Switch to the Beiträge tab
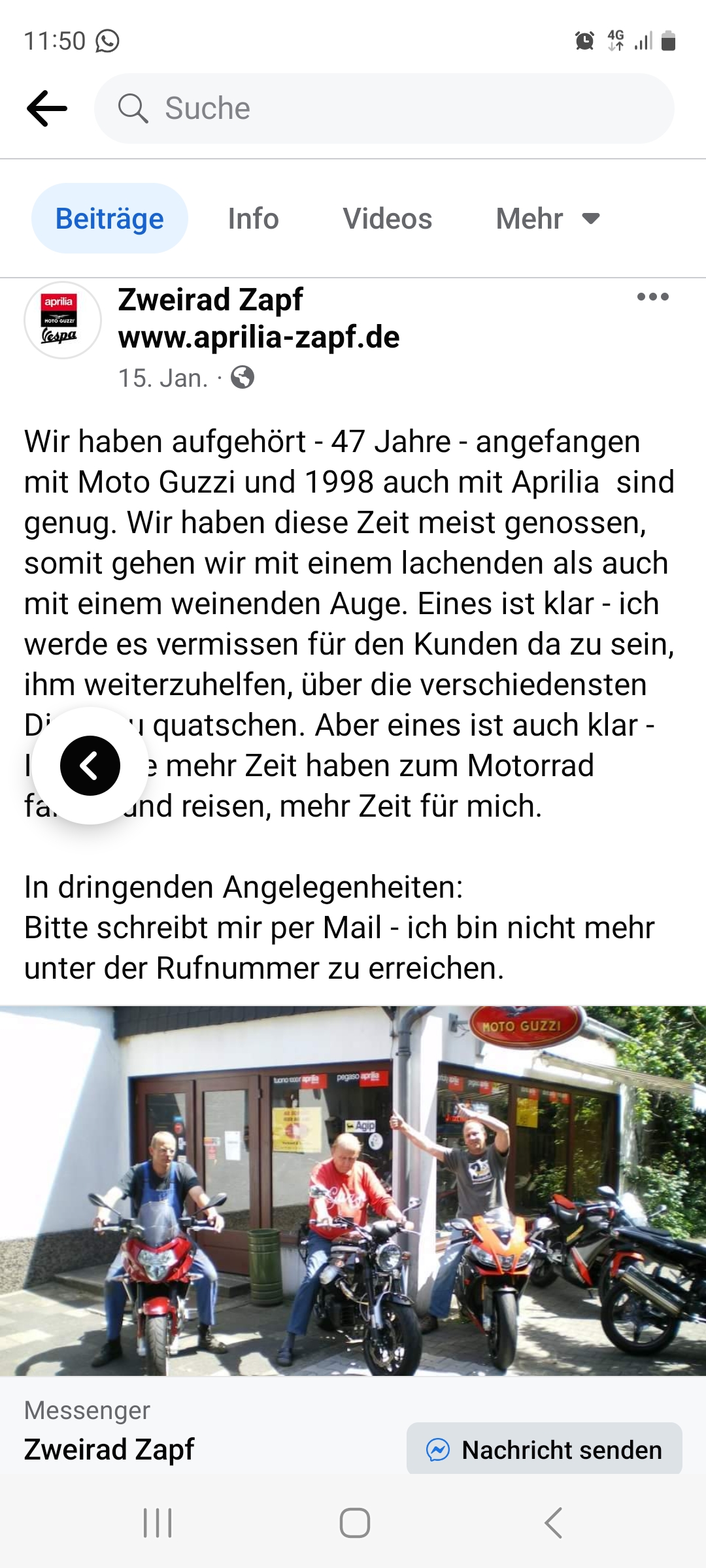 tap(110, 218)
